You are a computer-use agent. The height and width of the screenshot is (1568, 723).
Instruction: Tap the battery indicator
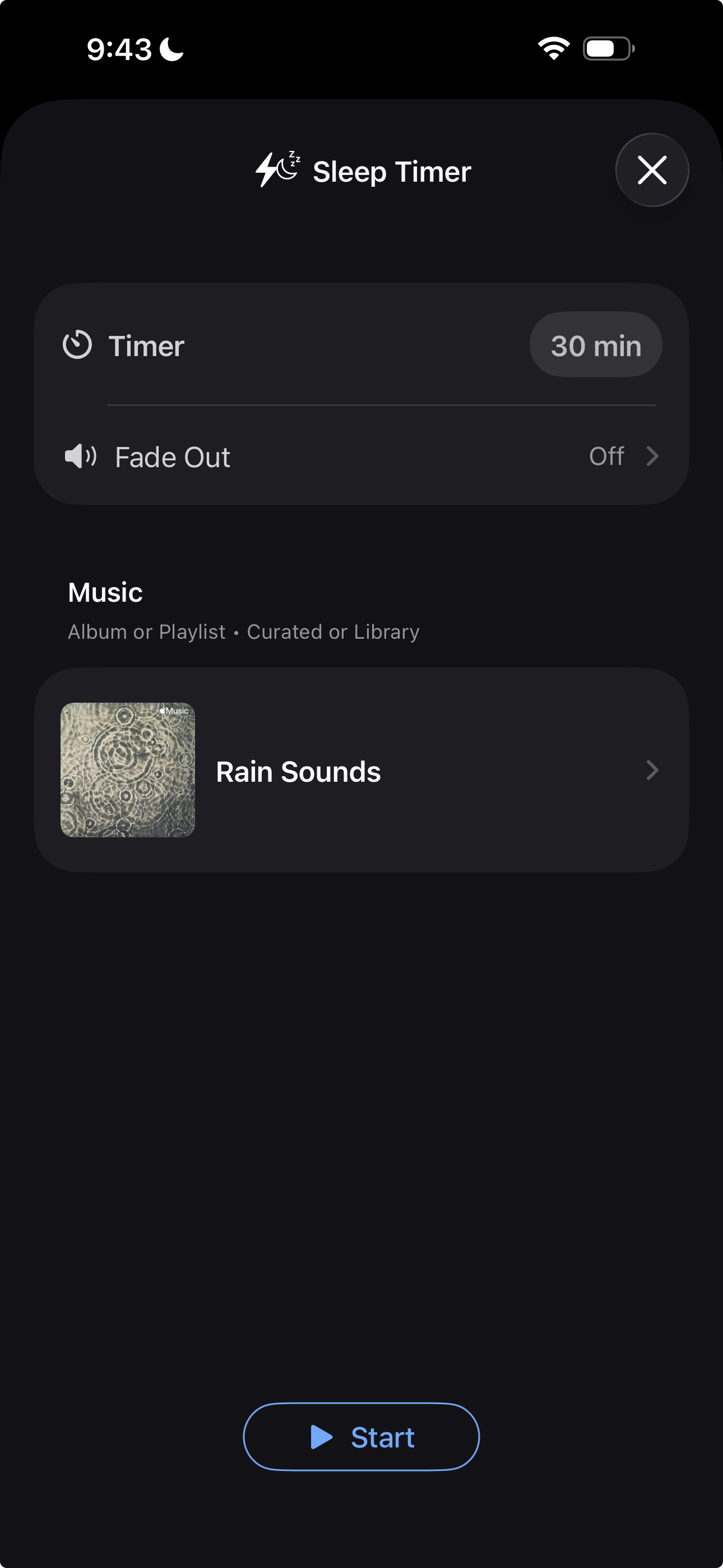tap(607, 48)
